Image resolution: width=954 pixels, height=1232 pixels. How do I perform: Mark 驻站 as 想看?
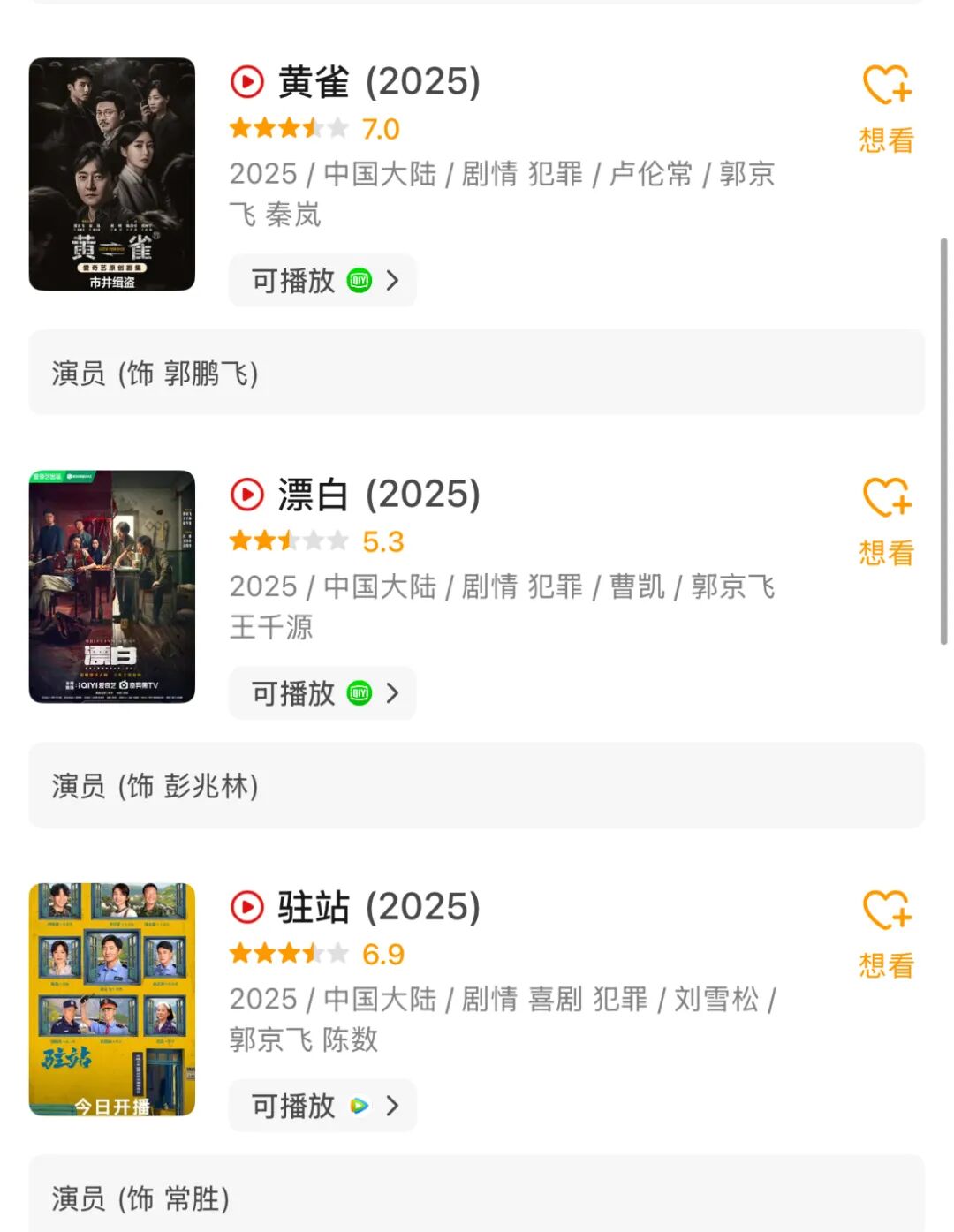[x=886, y=933]
